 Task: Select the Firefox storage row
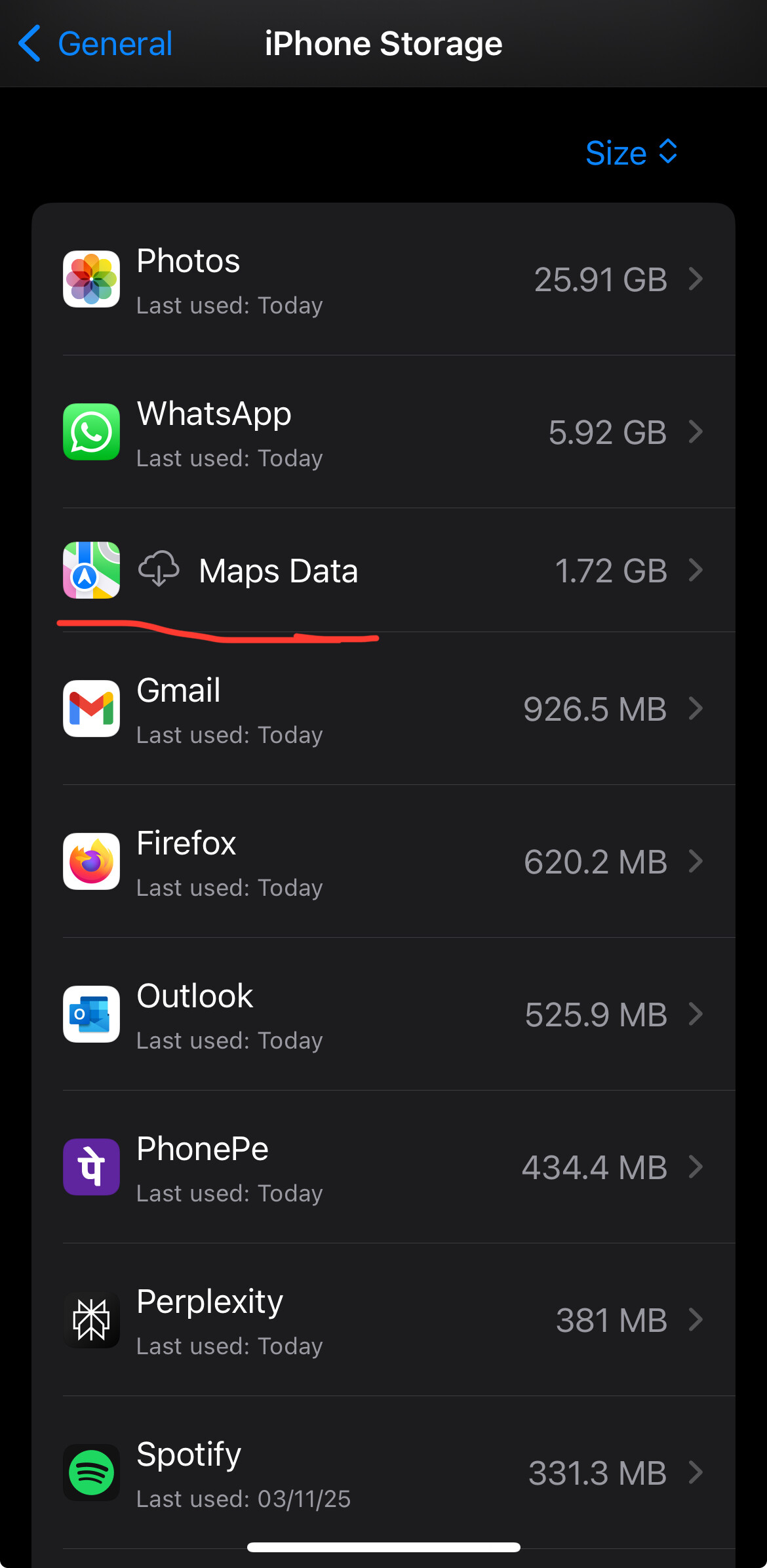383,862
